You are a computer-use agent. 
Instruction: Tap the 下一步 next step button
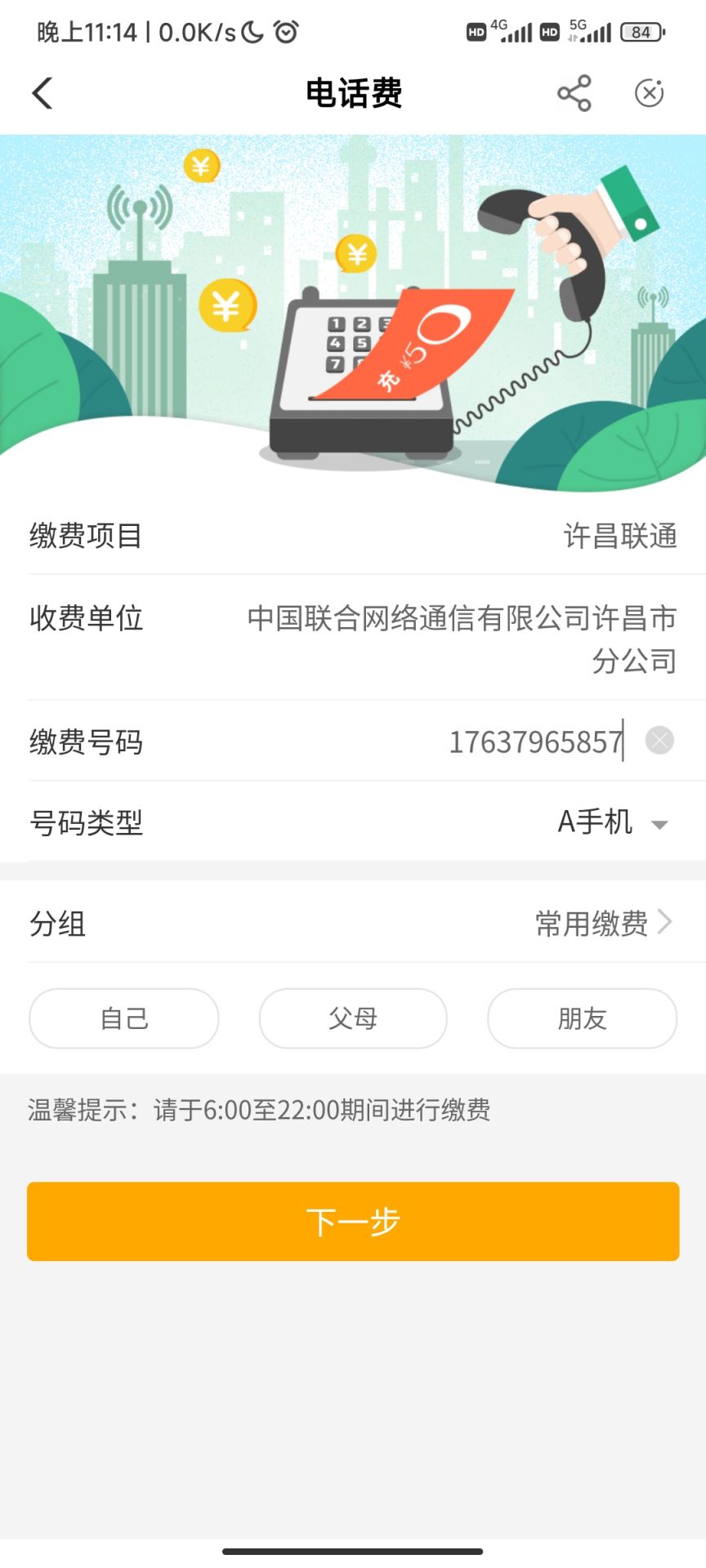(353, 1221)
